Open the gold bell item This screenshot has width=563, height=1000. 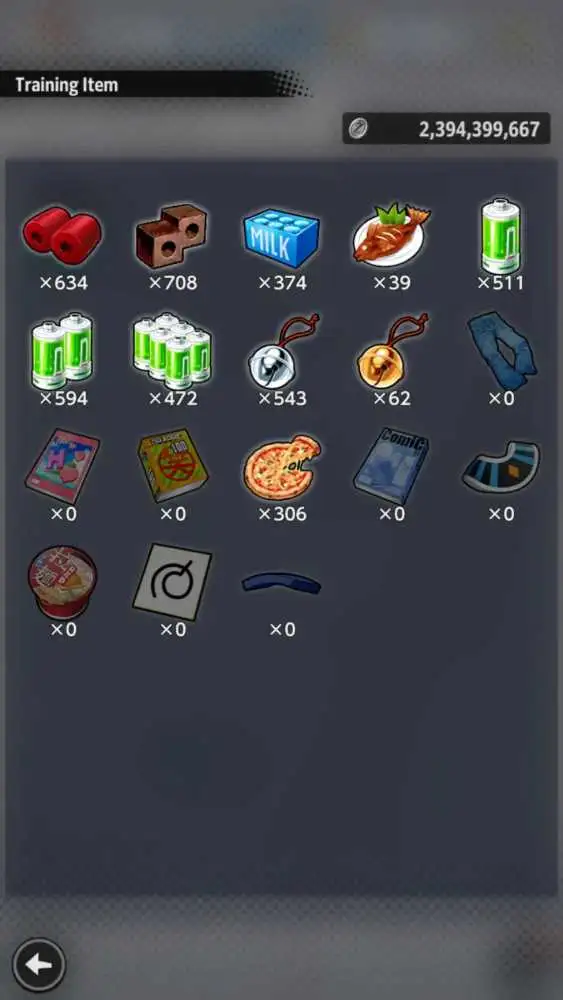click(x=391, y=351)
